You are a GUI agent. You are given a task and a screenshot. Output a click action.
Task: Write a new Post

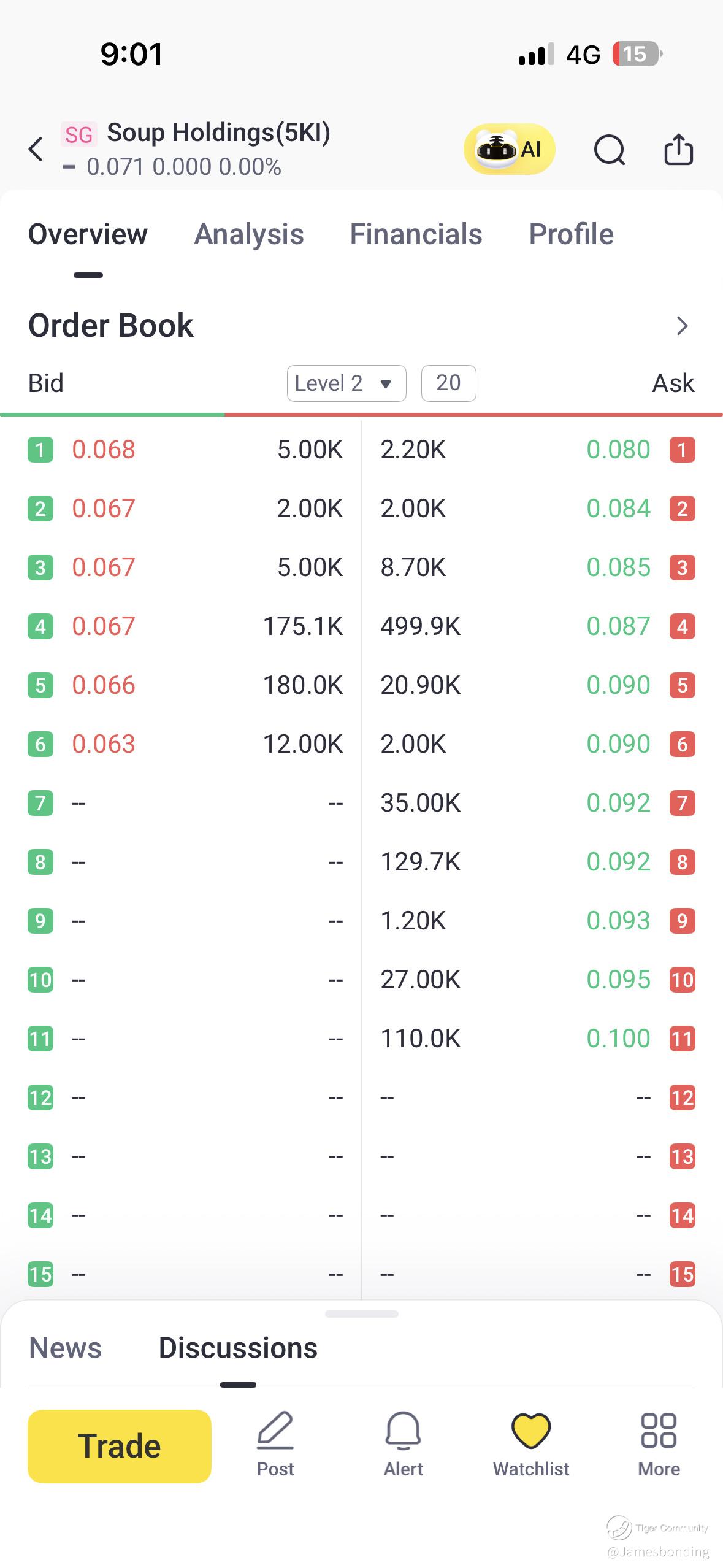(x=275, y=1445)
